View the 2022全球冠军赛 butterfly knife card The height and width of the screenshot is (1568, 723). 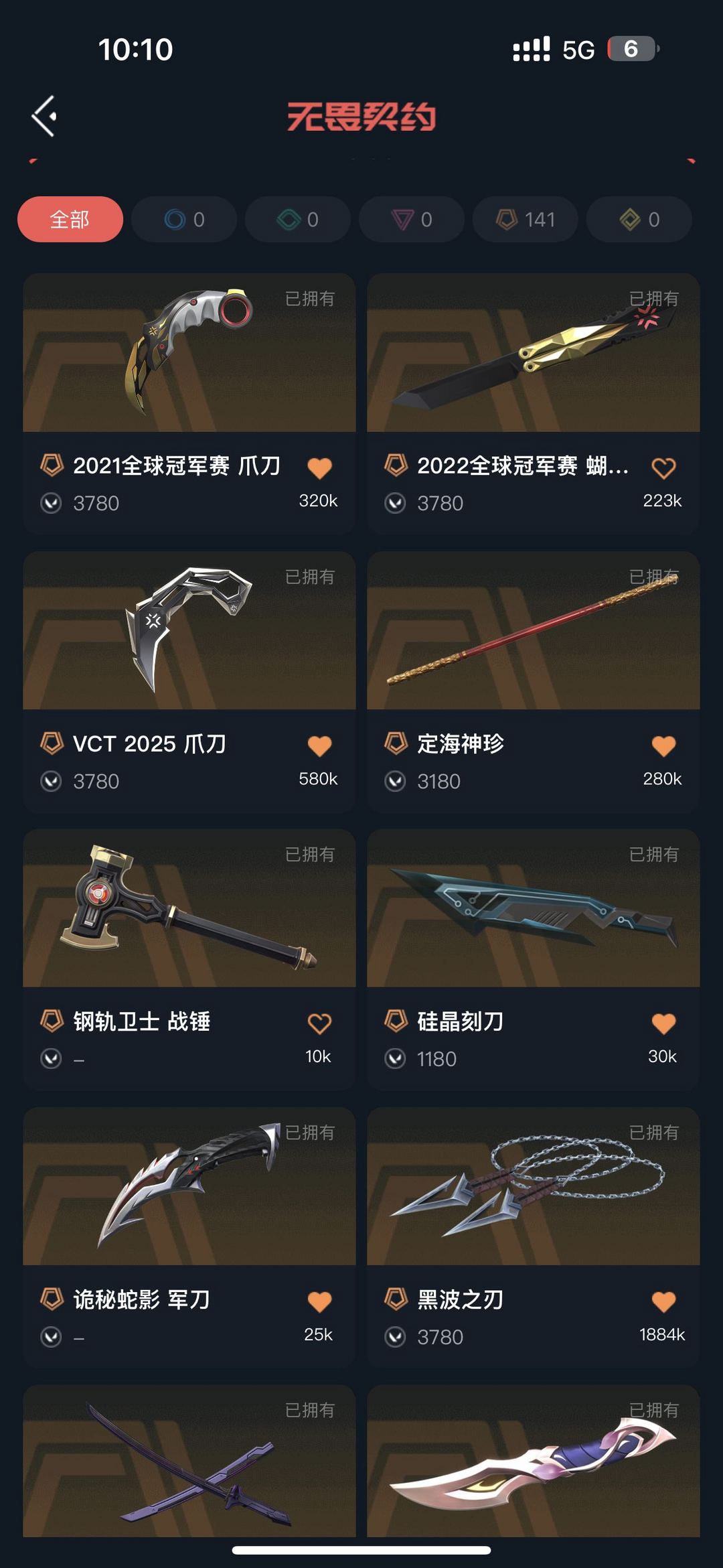click(x=533, y=353)
